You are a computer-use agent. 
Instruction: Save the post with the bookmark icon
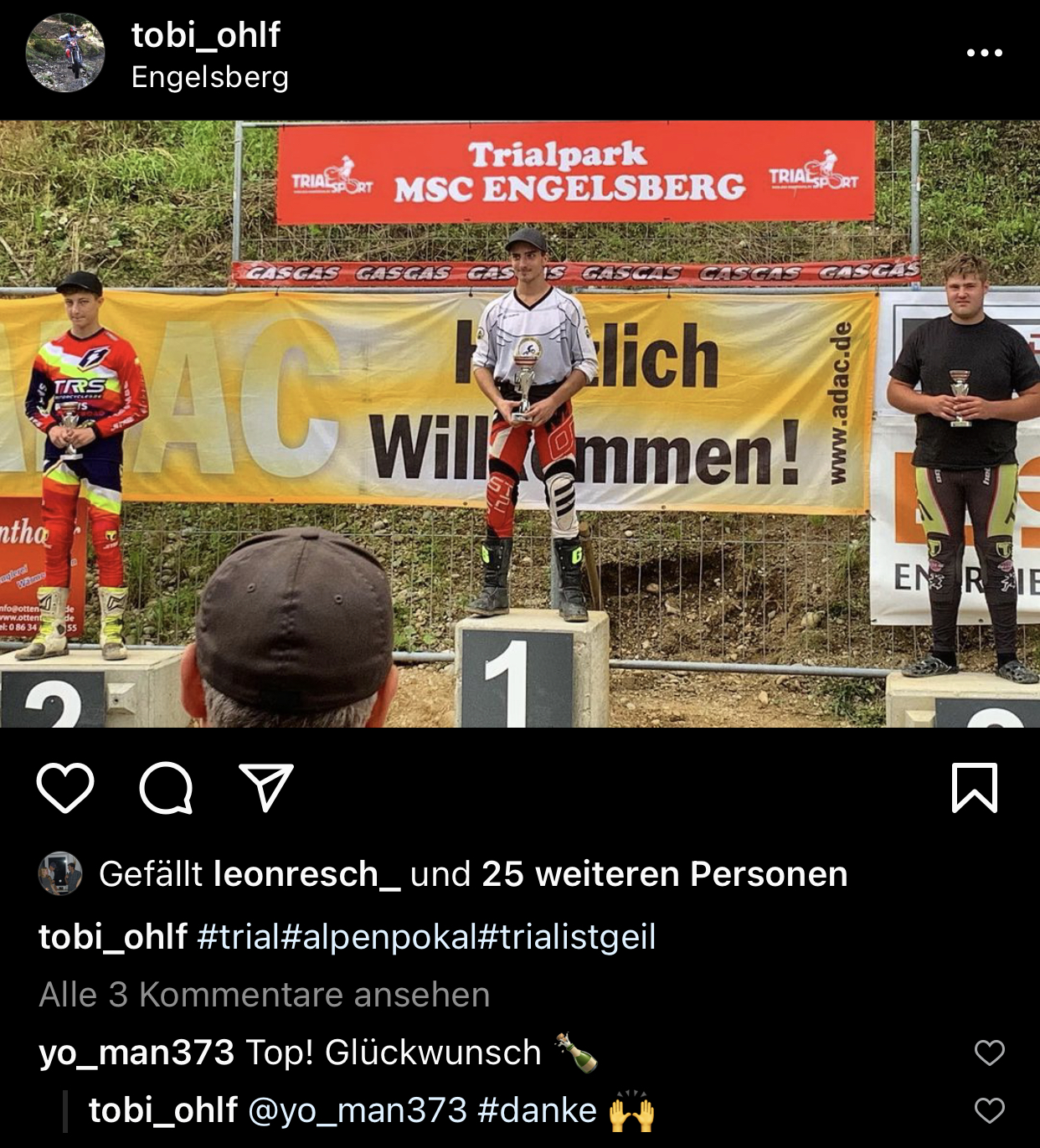coord(975,788)
